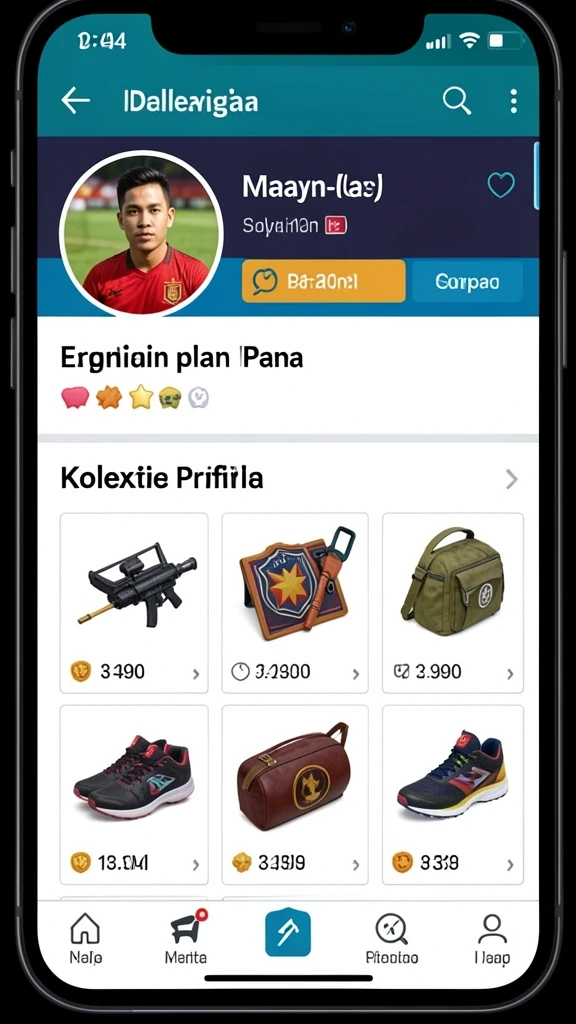Open the navy and yellow sneaker card
The image size is (576, 1024).
(453, 794)
